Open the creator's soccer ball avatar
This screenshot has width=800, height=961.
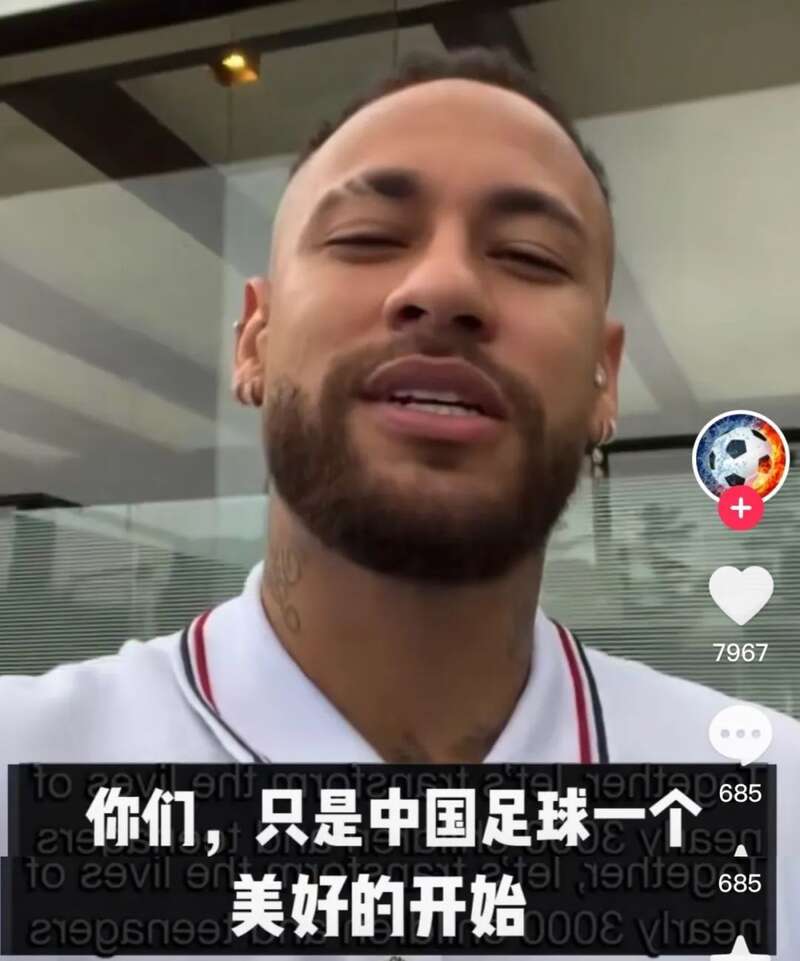[x=740, y=456]
